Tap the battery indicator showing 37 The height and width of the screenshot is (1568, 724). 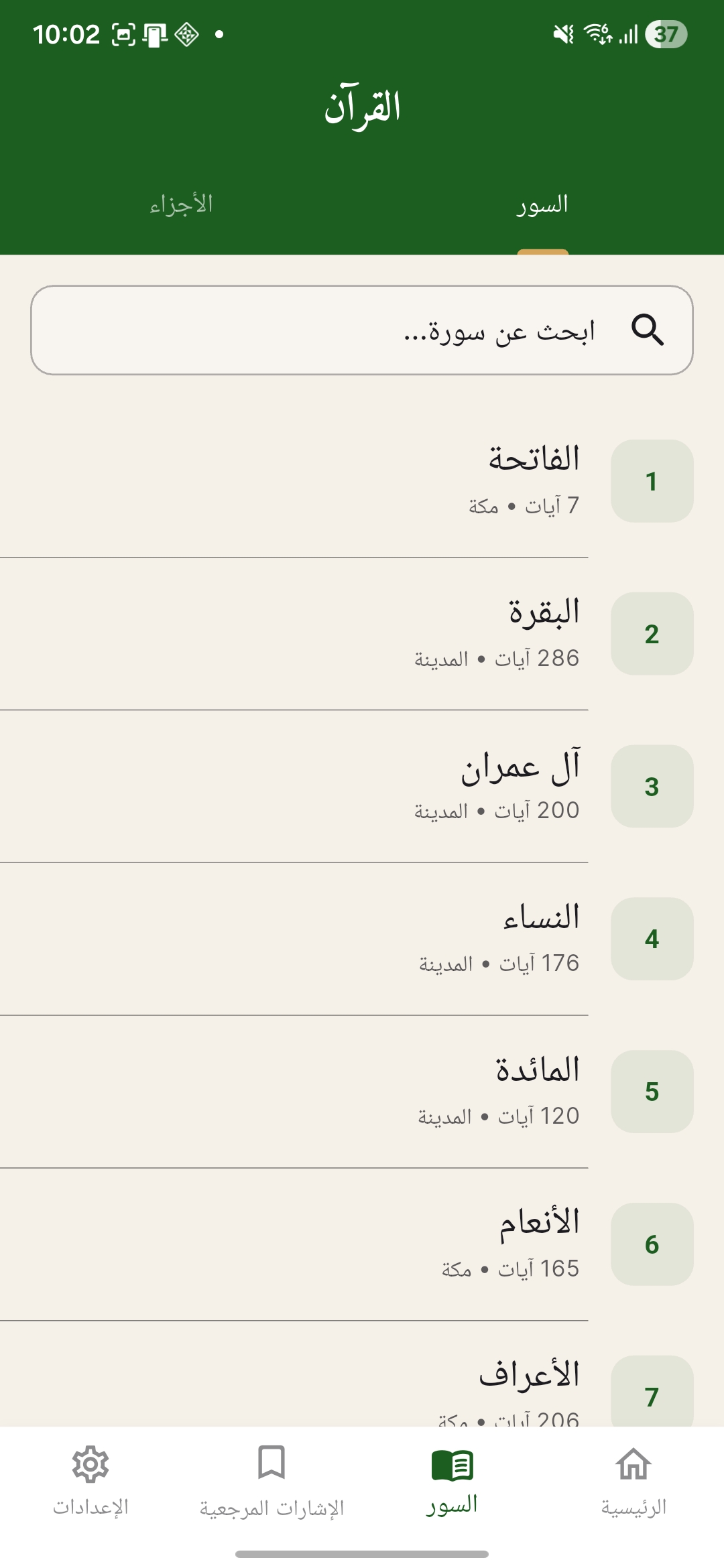pos(665,35)
